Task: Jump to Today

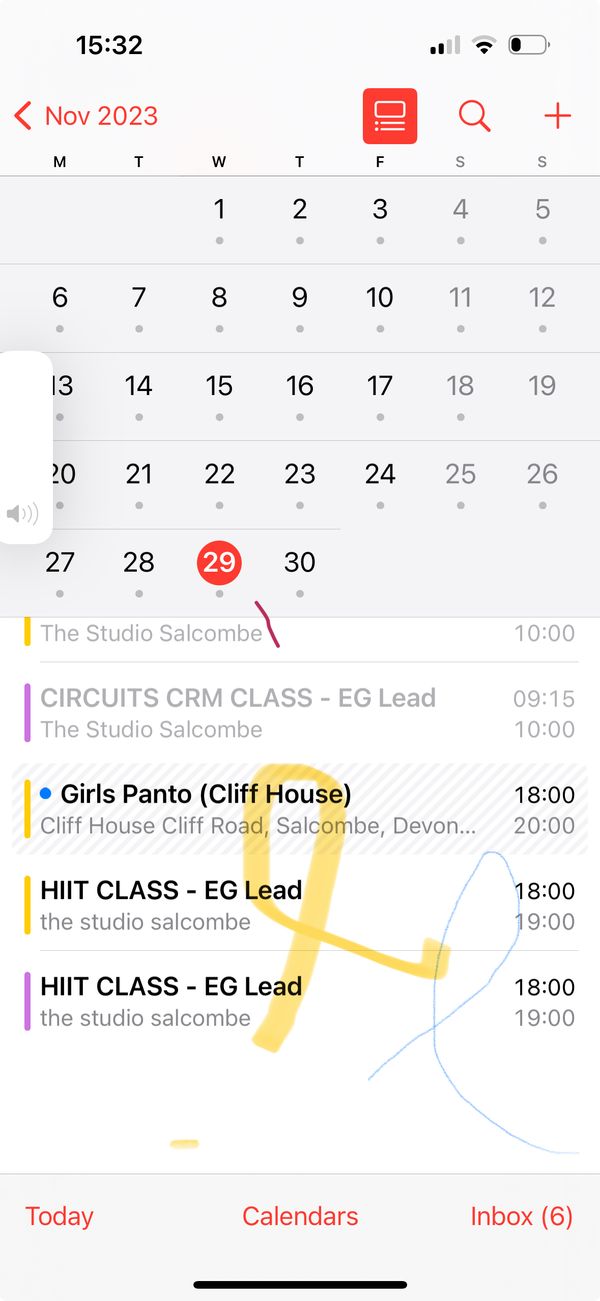Action: point(59,1216)
